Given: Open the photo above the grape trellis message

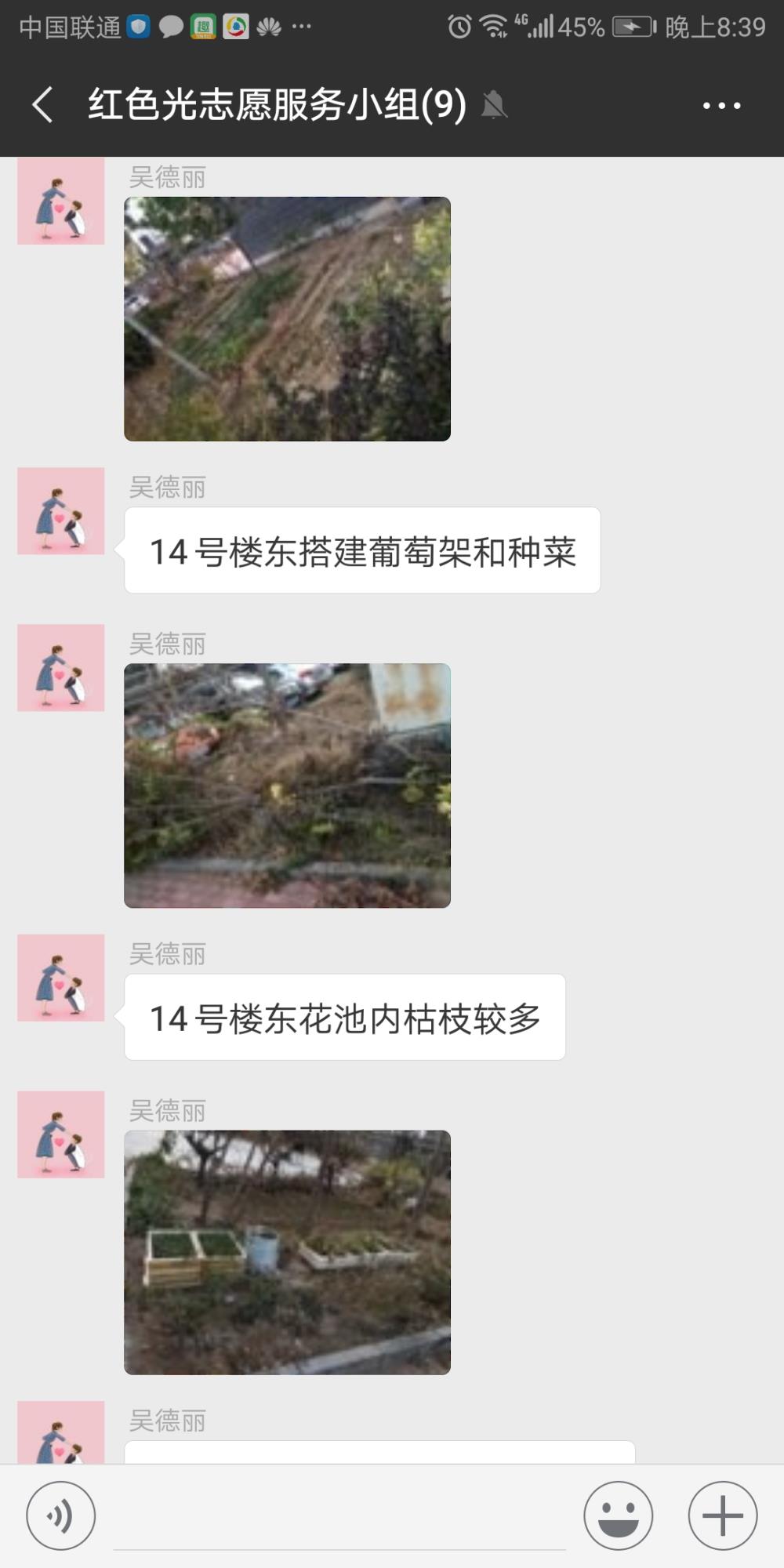Looking at the screenshot, I should point(287,318).
